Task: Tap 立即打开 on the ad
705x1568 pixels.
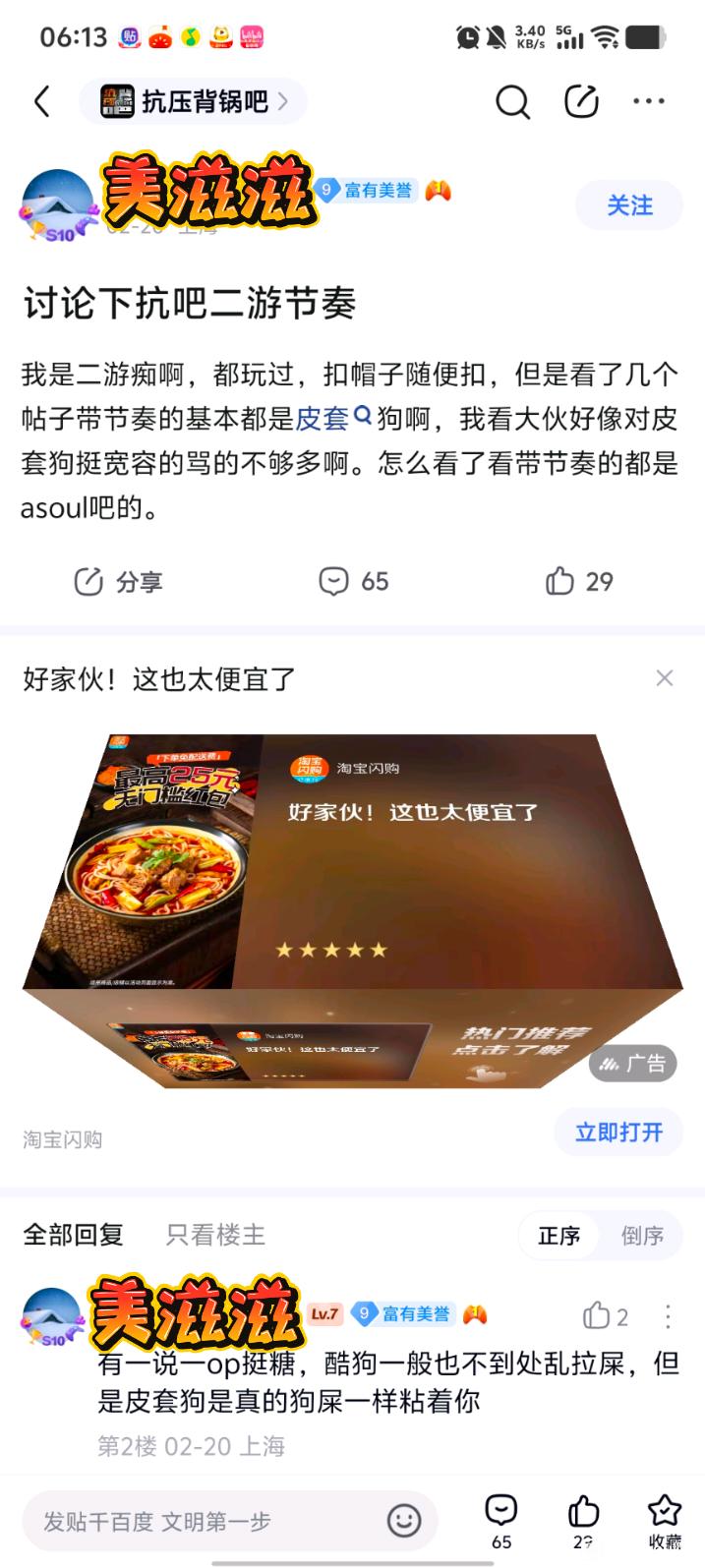Action: pos(618,1132)
